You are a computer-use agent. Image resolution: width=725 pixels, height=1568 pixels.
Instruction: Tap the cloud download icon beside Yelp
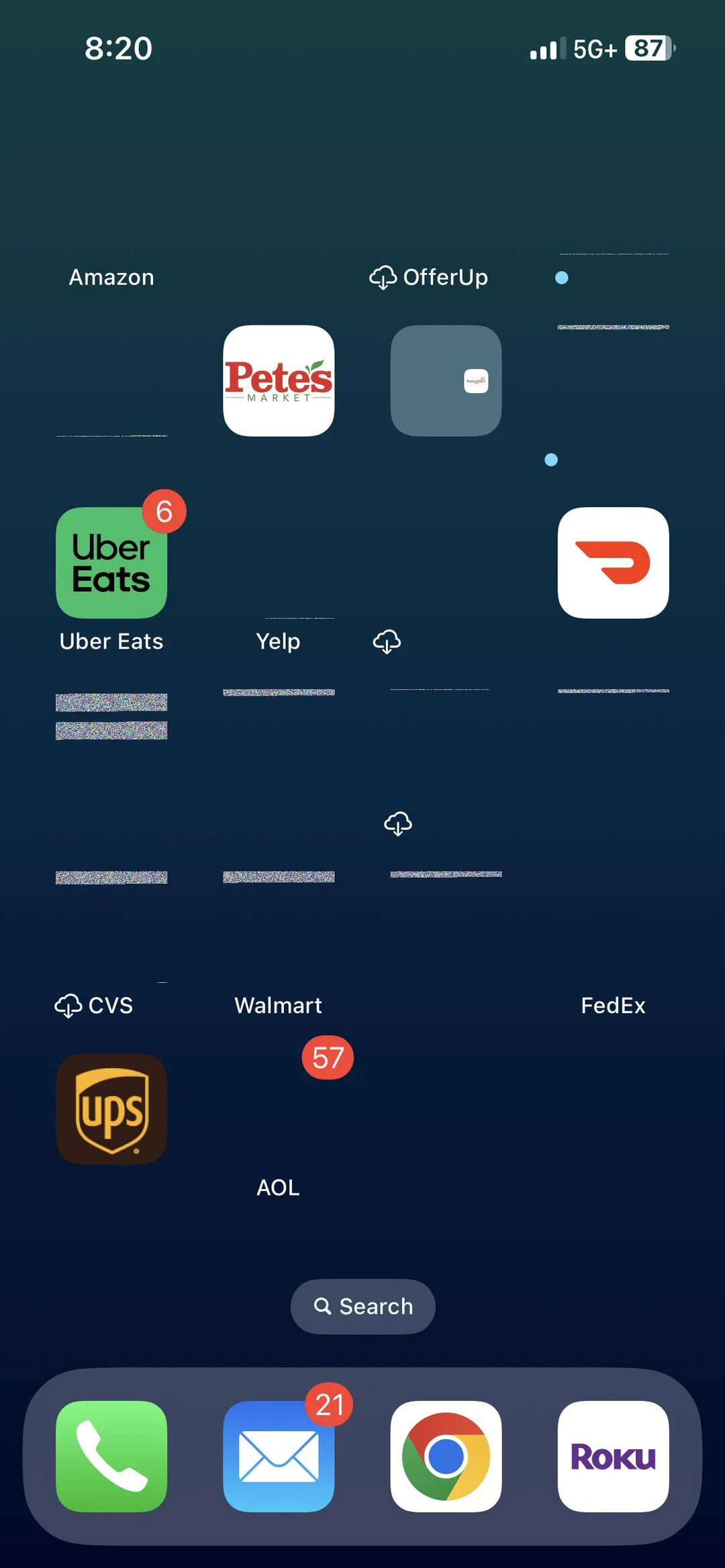point(387,642)
